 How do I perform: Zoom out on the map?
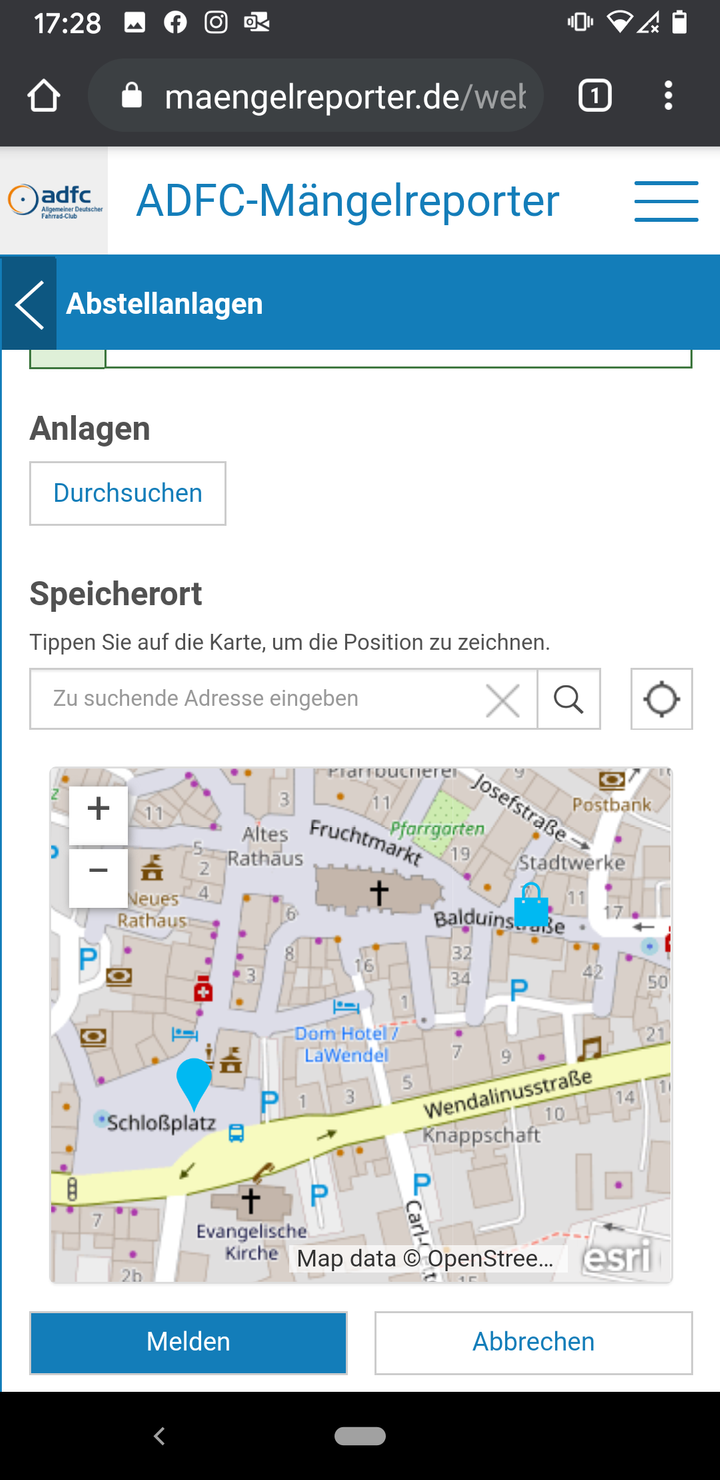tap(98, 872)
